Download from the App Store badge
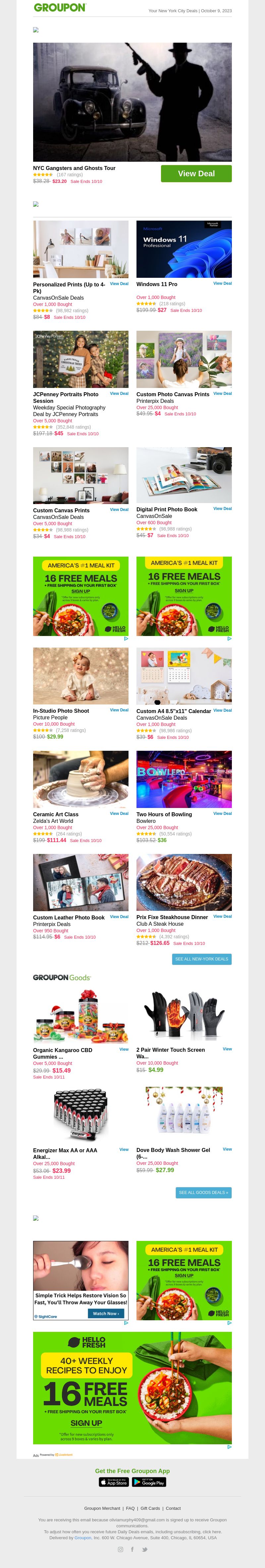Image resolution: width=265 pixels, height=1568 pixels. click(x=114, y=1482)
